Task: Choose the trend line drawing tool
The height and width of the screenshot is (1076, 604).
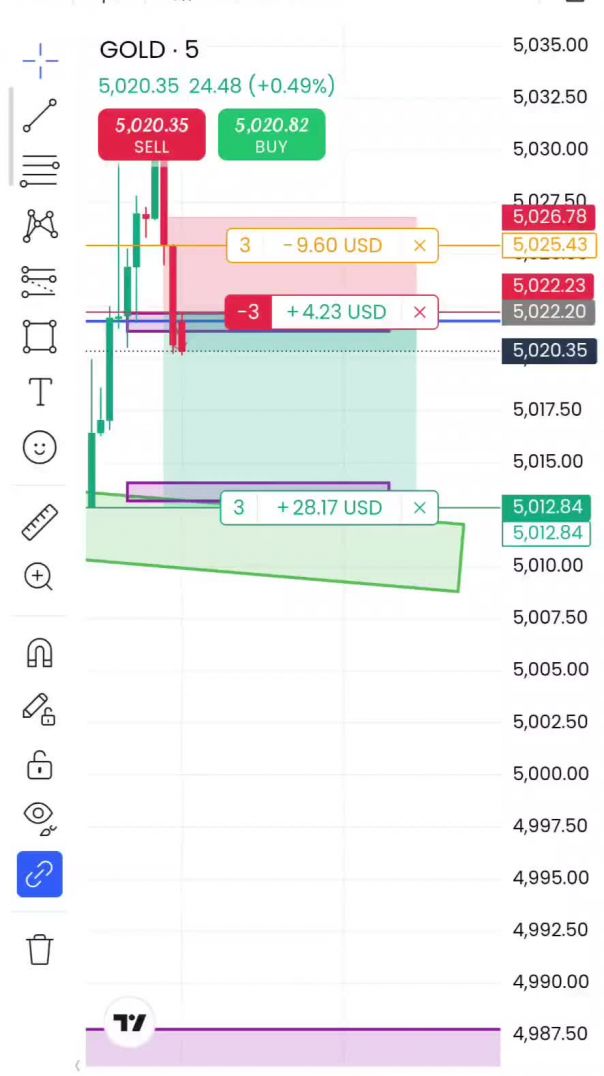Action: [x=40, y=115]
